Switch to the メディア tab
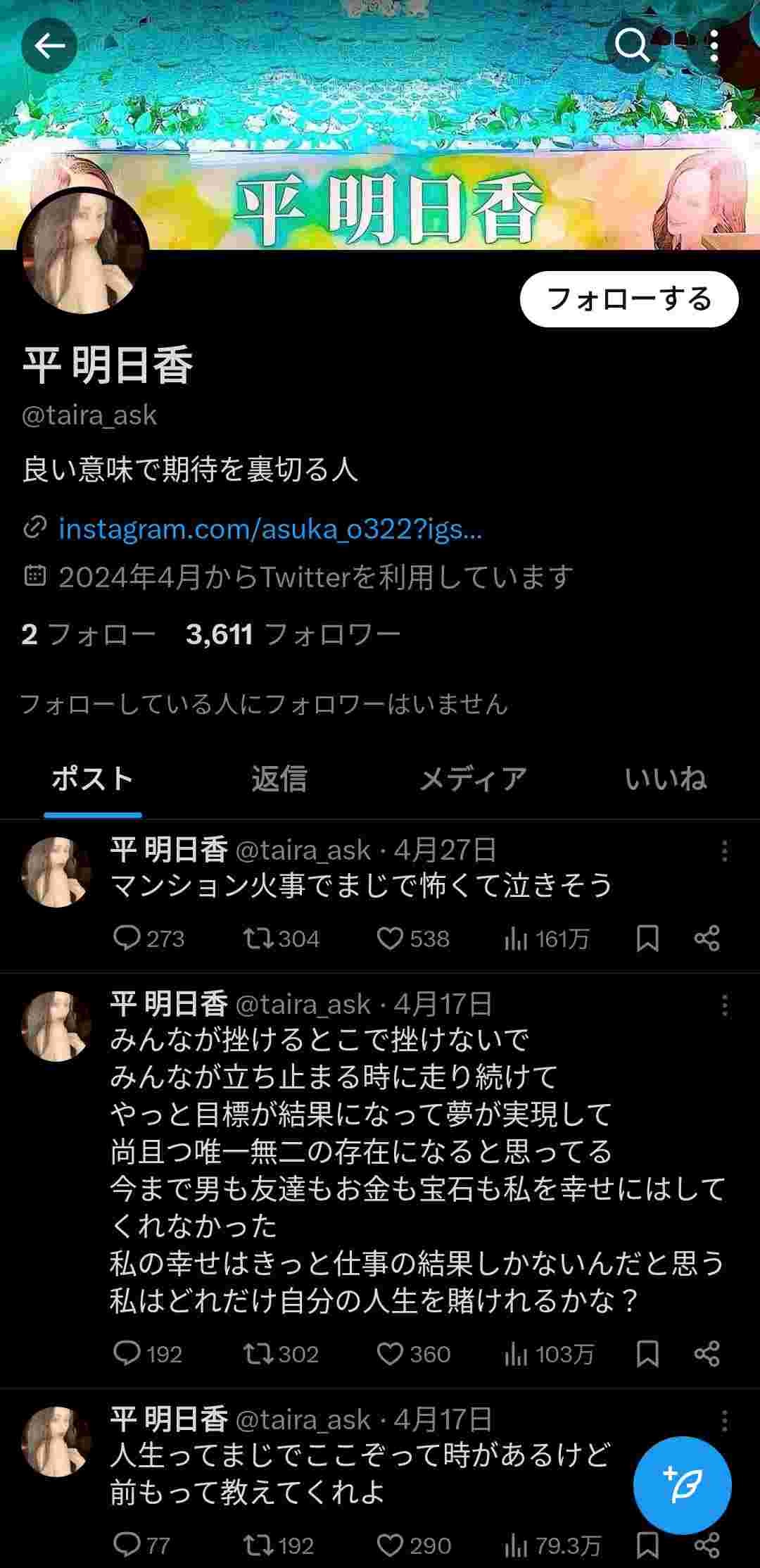760x1568 pixels. pos(472,779)
